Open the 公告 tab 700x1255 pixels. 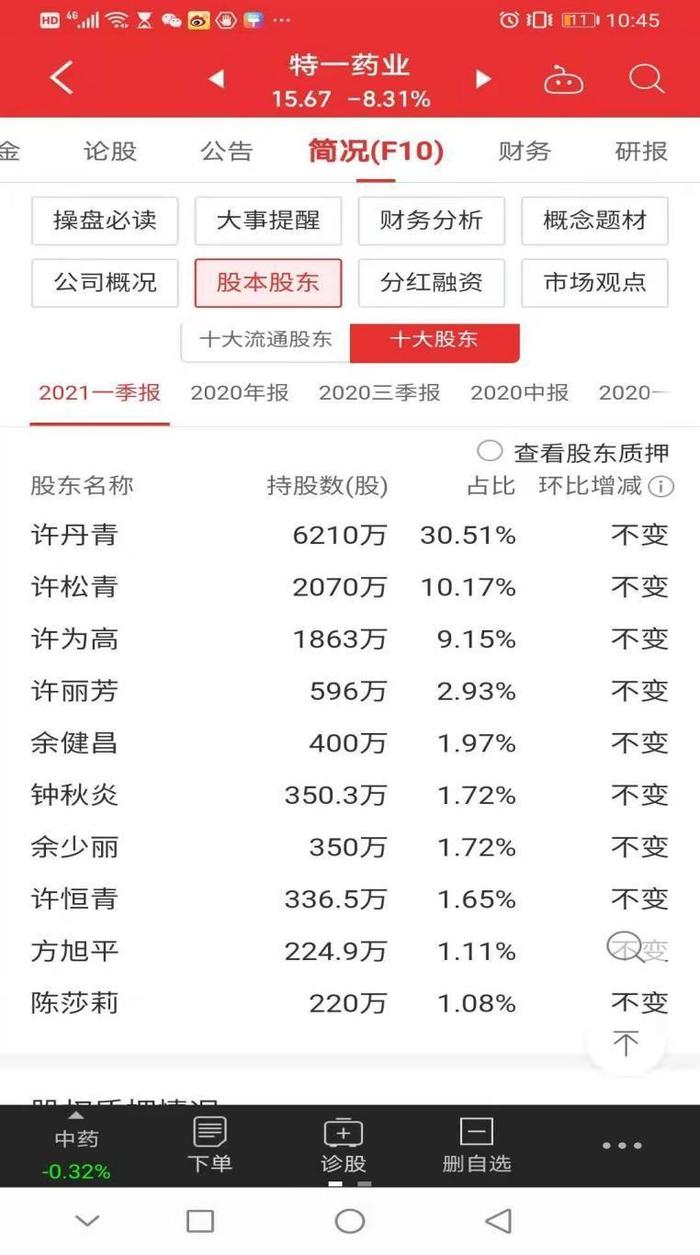tap(227, 151)
